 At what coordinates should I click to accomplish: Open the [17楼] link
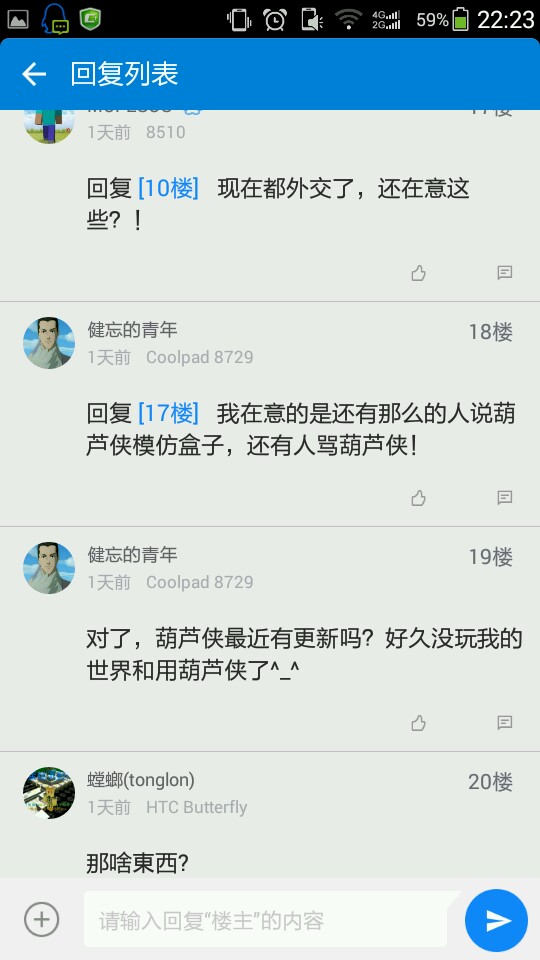168,414
